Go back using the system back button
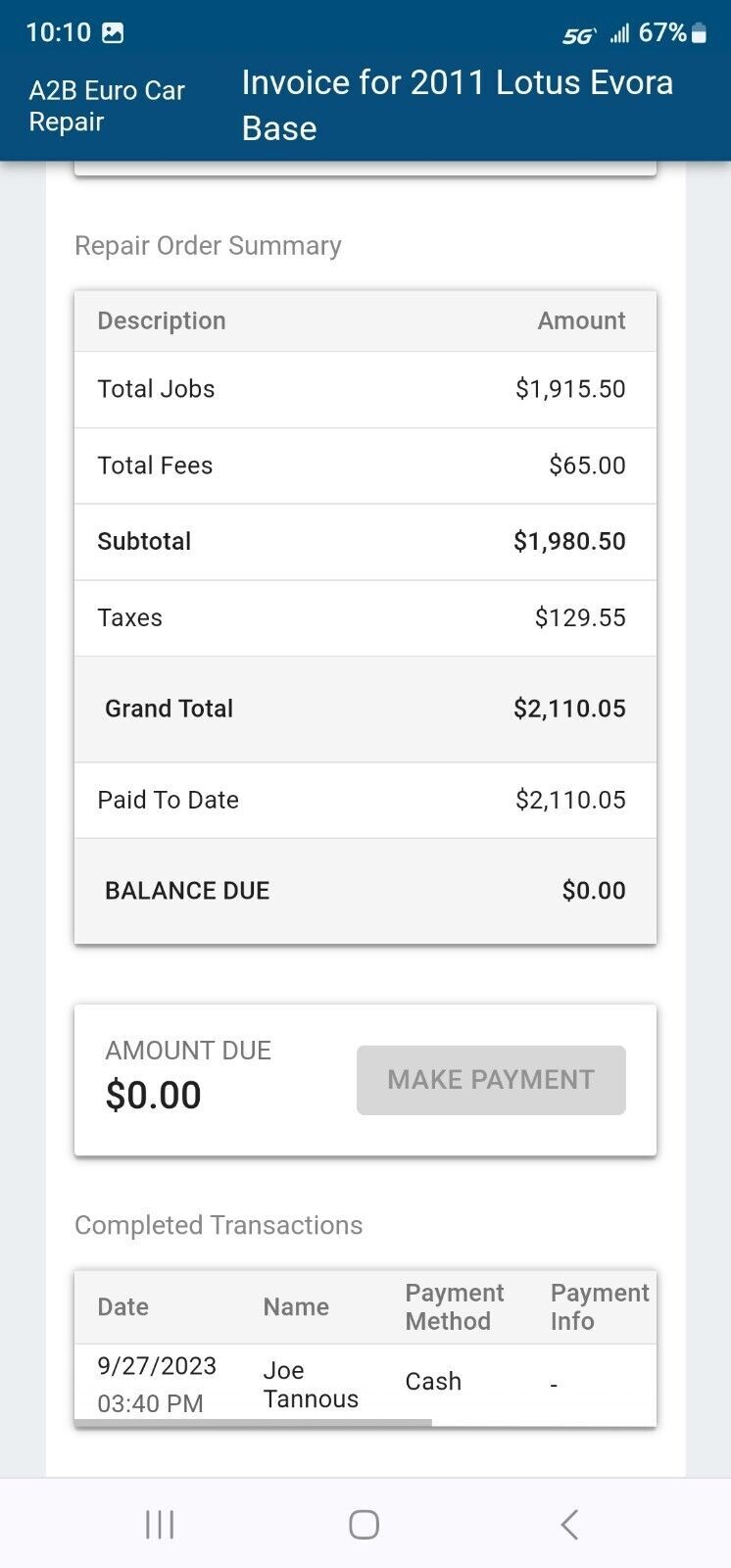This screenshot has width=731, height=1568. pos(569,1525)
